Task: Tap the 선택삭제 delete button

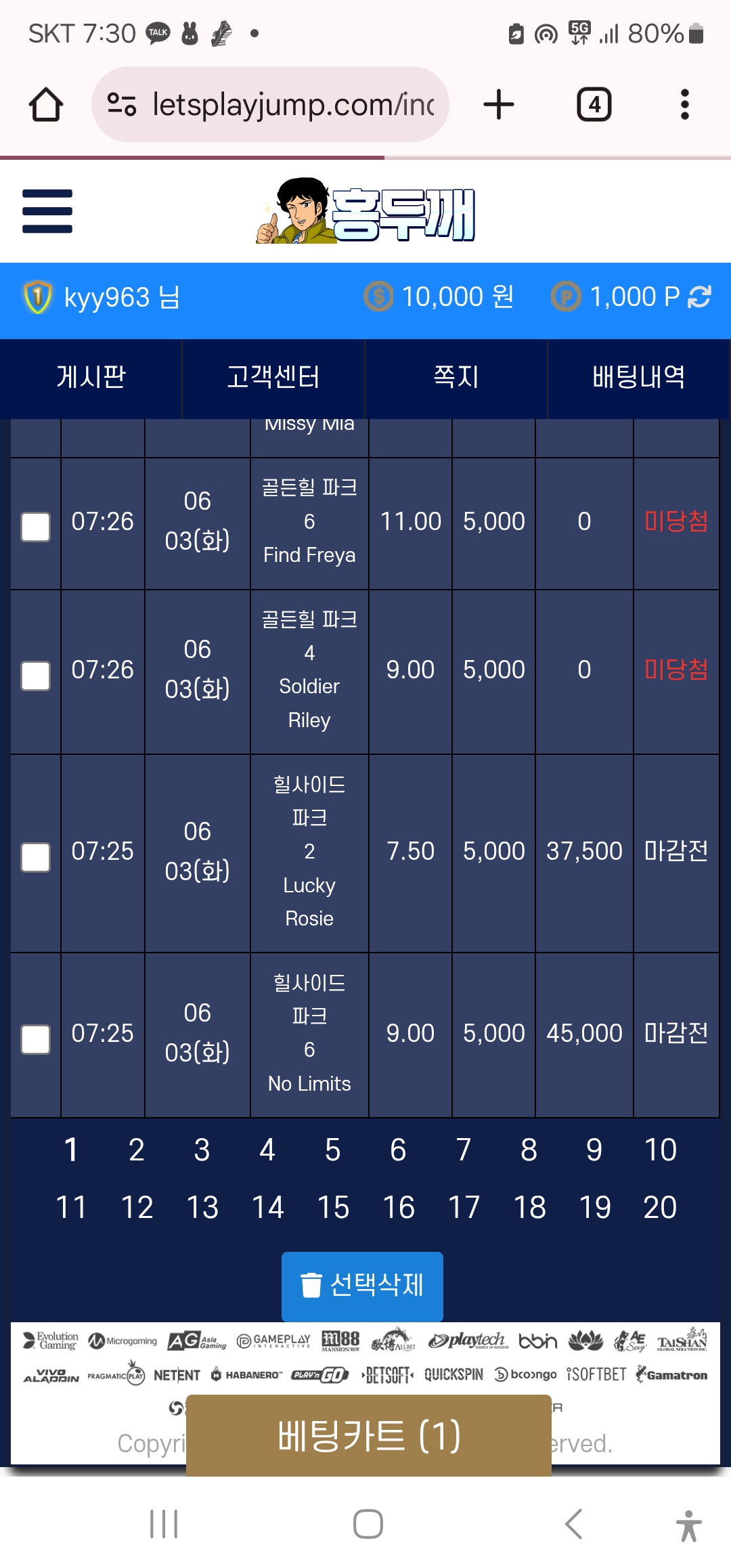Action: (x=362, y=1285)
